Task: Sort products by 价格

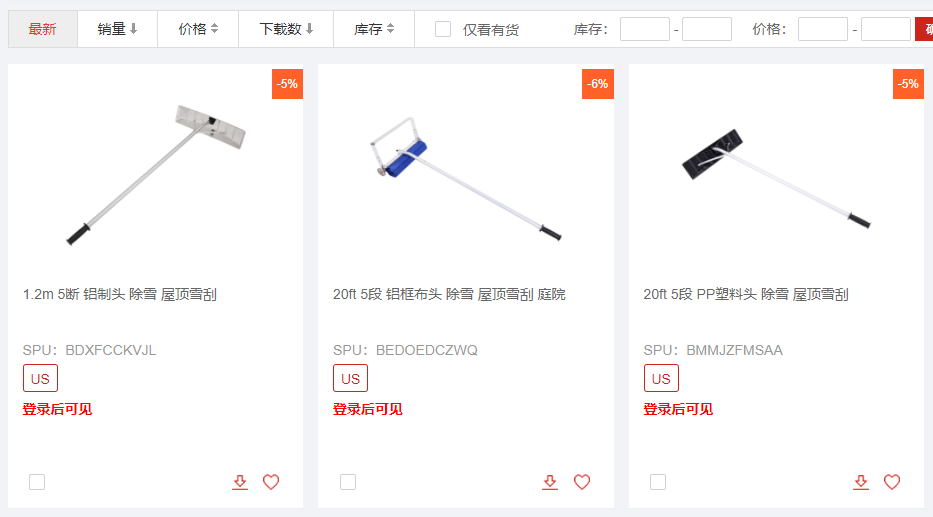Action: coord(198,29)
